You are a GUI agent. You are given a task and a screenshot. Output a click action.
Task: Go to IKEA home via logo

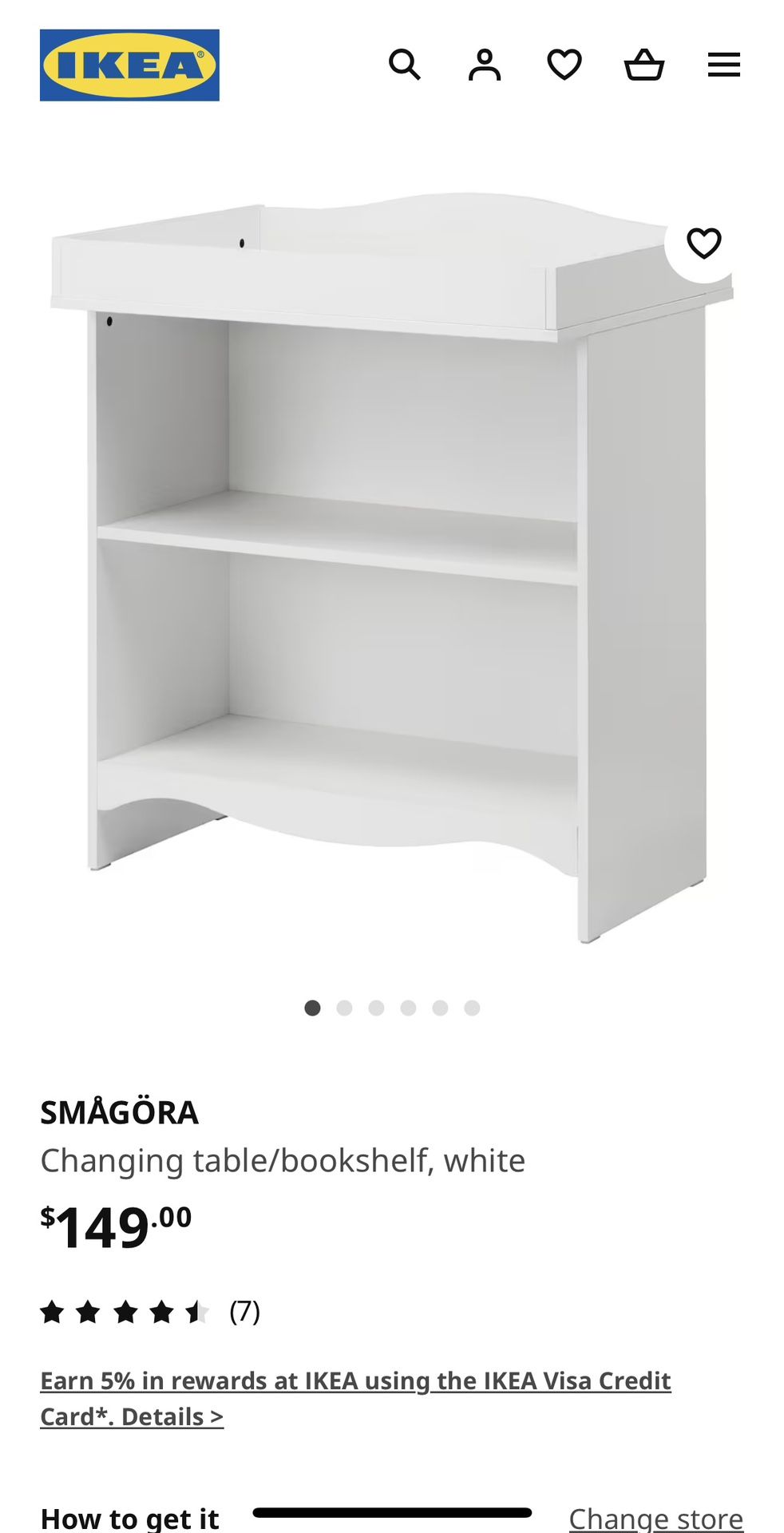point(129,65)
